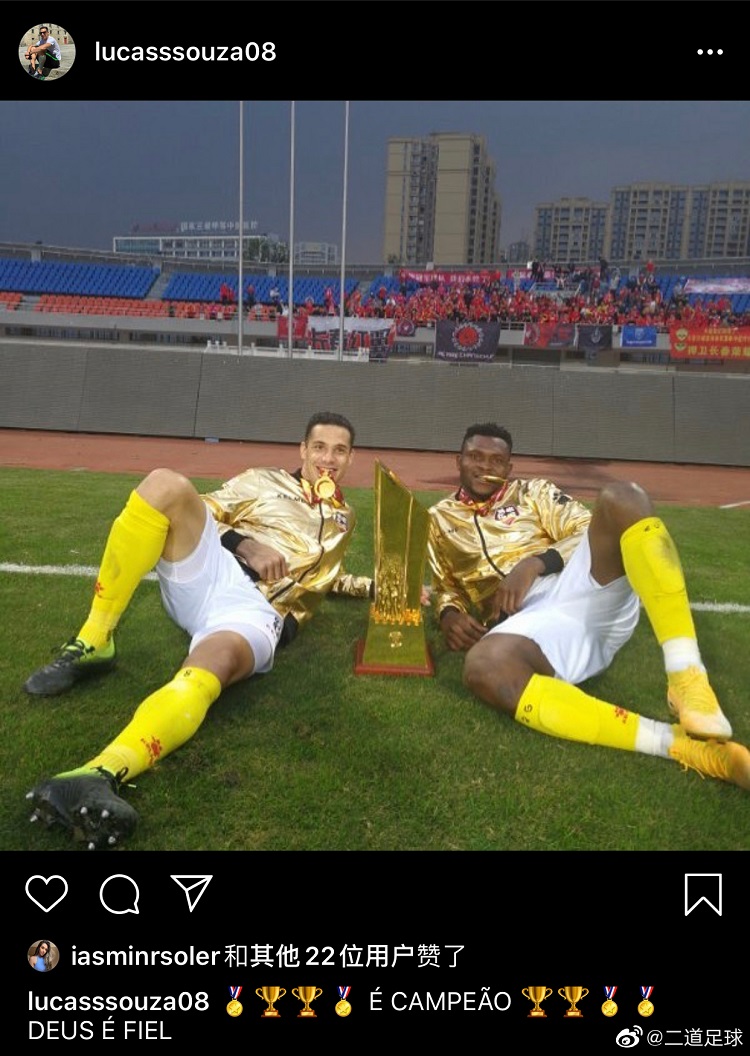Open comments via the speech bubble icon
Screen dimensions: 750x1056
(x=119, y=894)
